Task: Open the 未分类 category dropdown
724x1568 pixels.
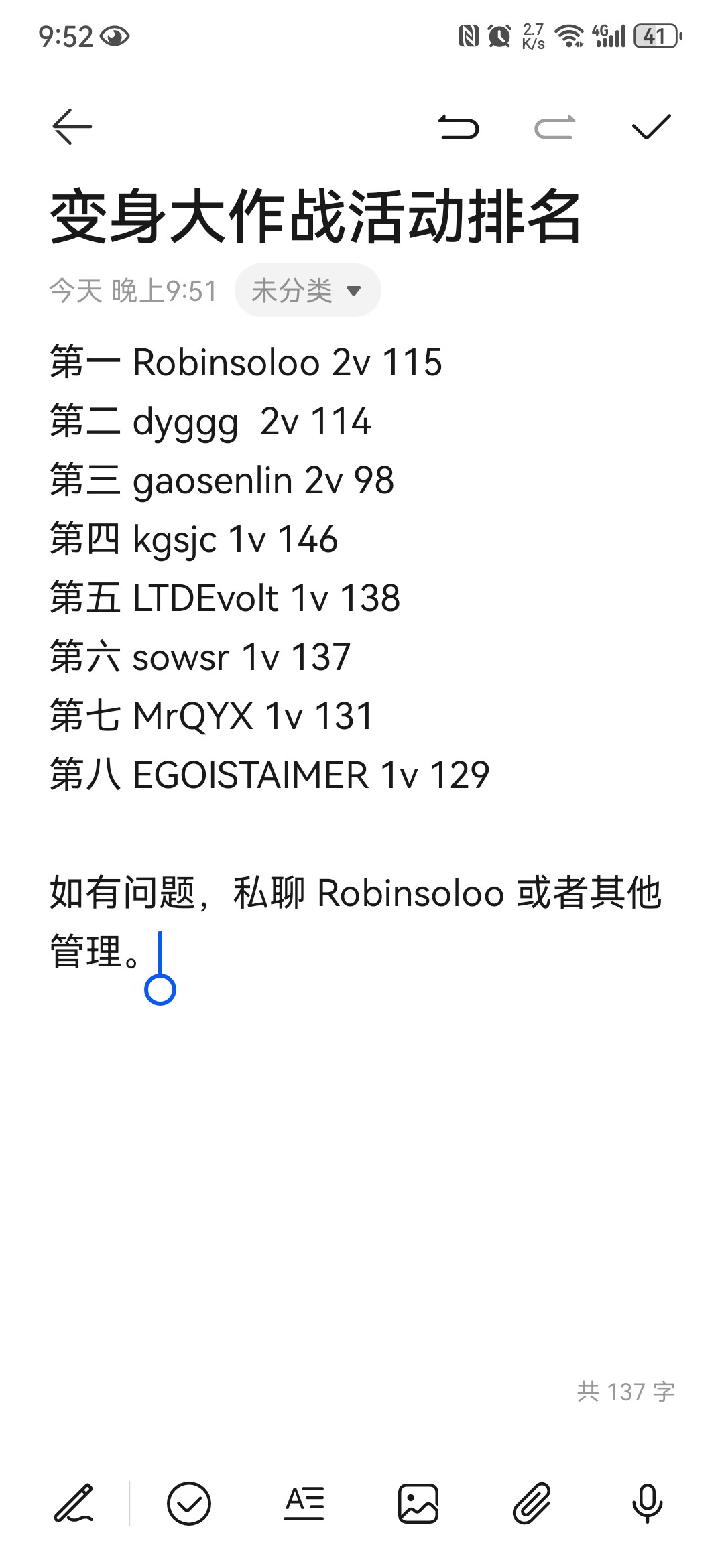Action: pos(308,290)
